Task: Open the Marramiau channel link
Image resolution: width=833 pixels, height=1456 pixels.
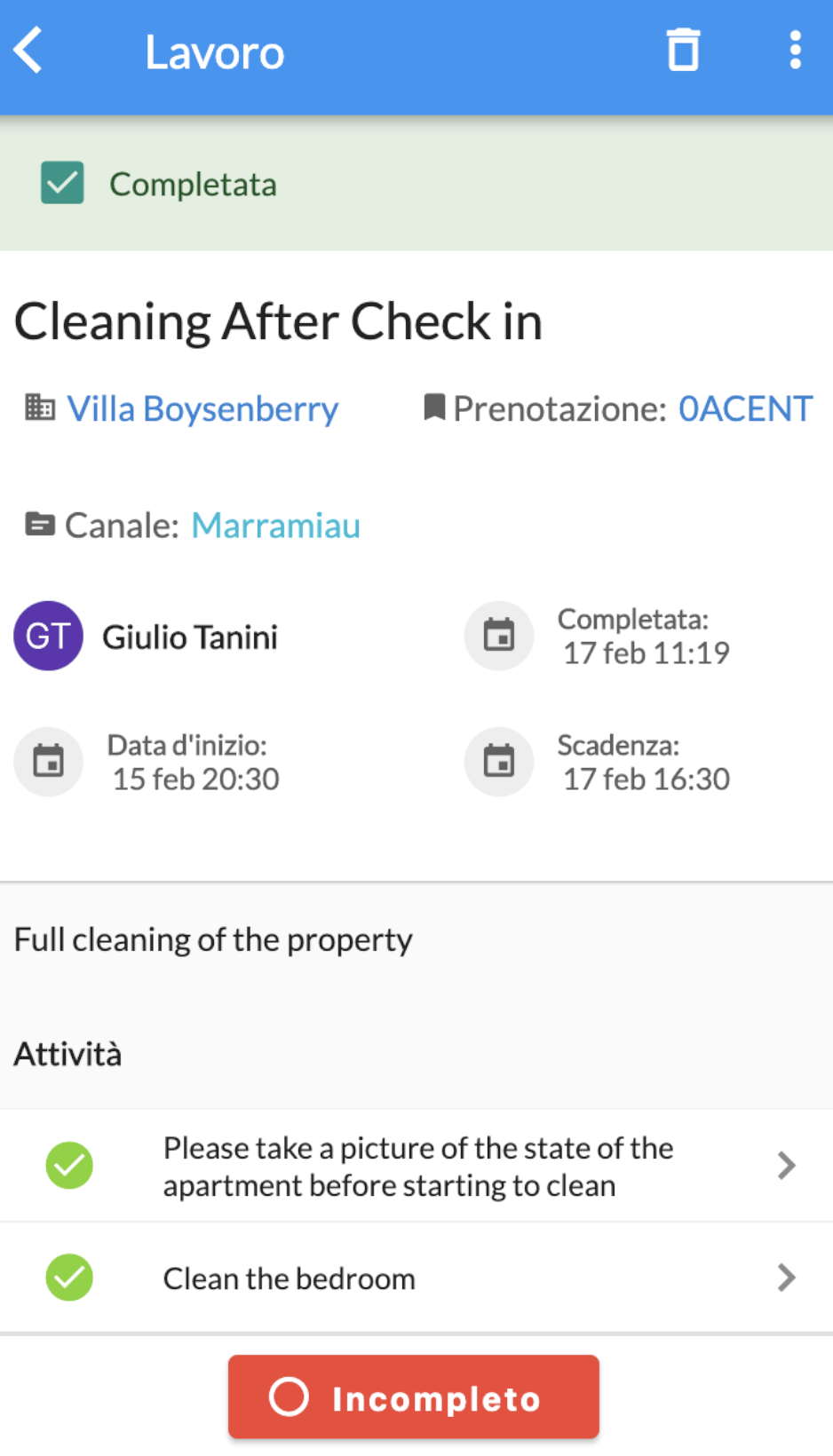Action: (275, 526)
